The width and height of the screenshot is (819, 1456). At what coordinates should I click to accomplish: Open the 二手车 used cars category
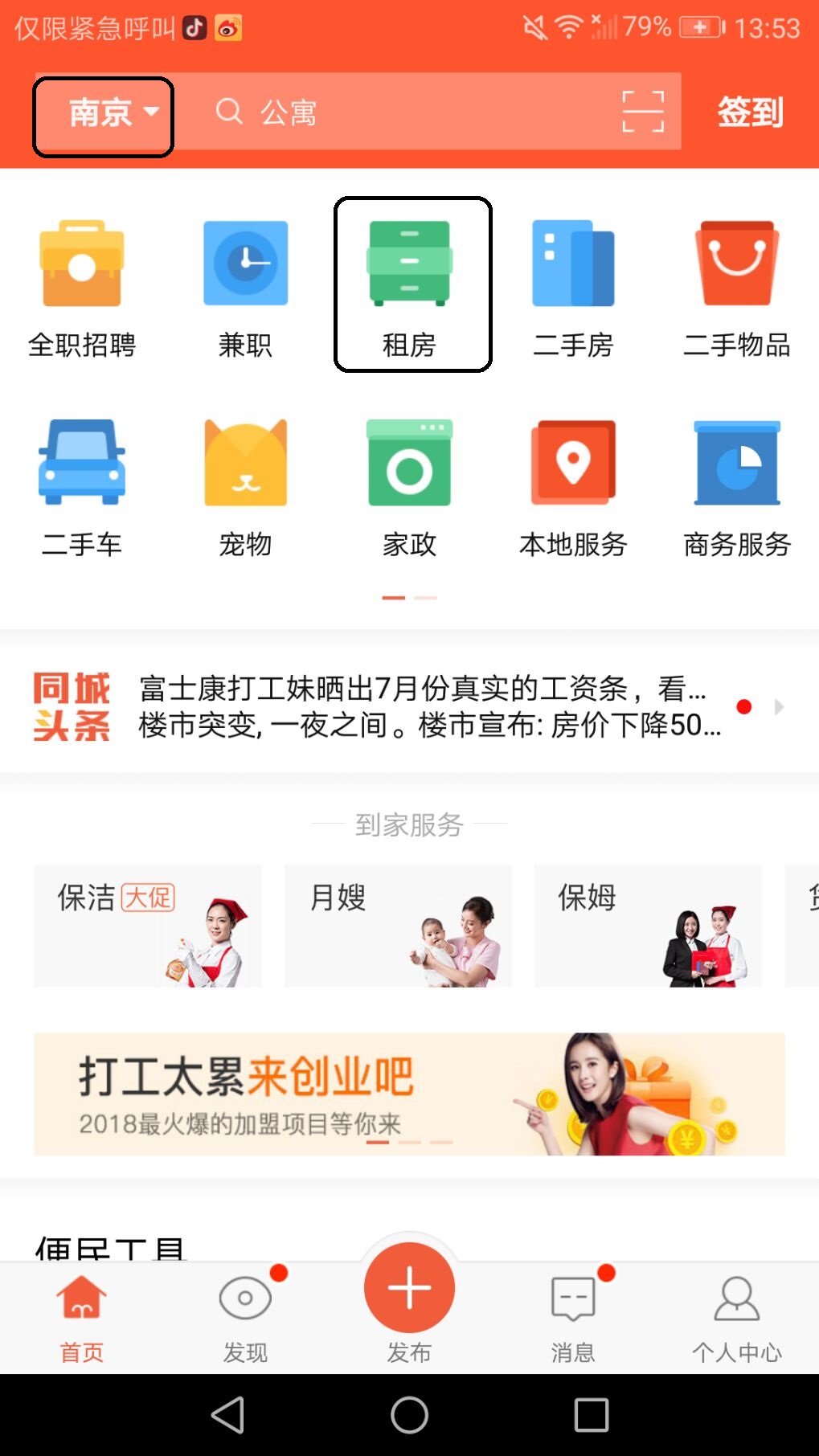[x=82, y=486]
